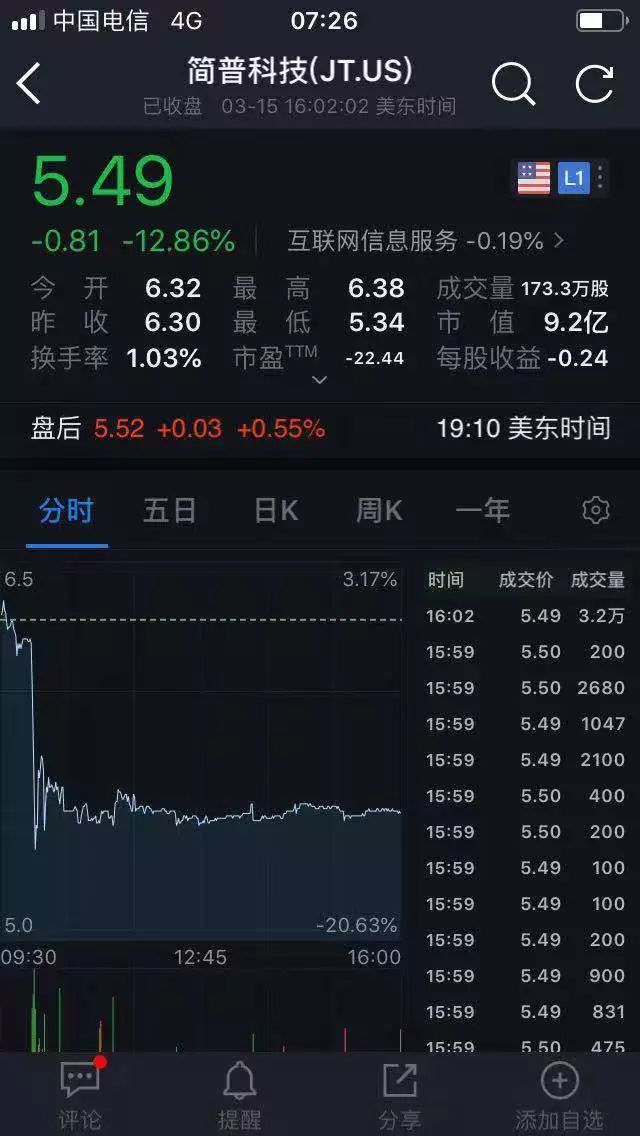This screenshot has width=640, height=1136.
Task: Open the 评论 comments section
Action: click(x=80, y=1095)
